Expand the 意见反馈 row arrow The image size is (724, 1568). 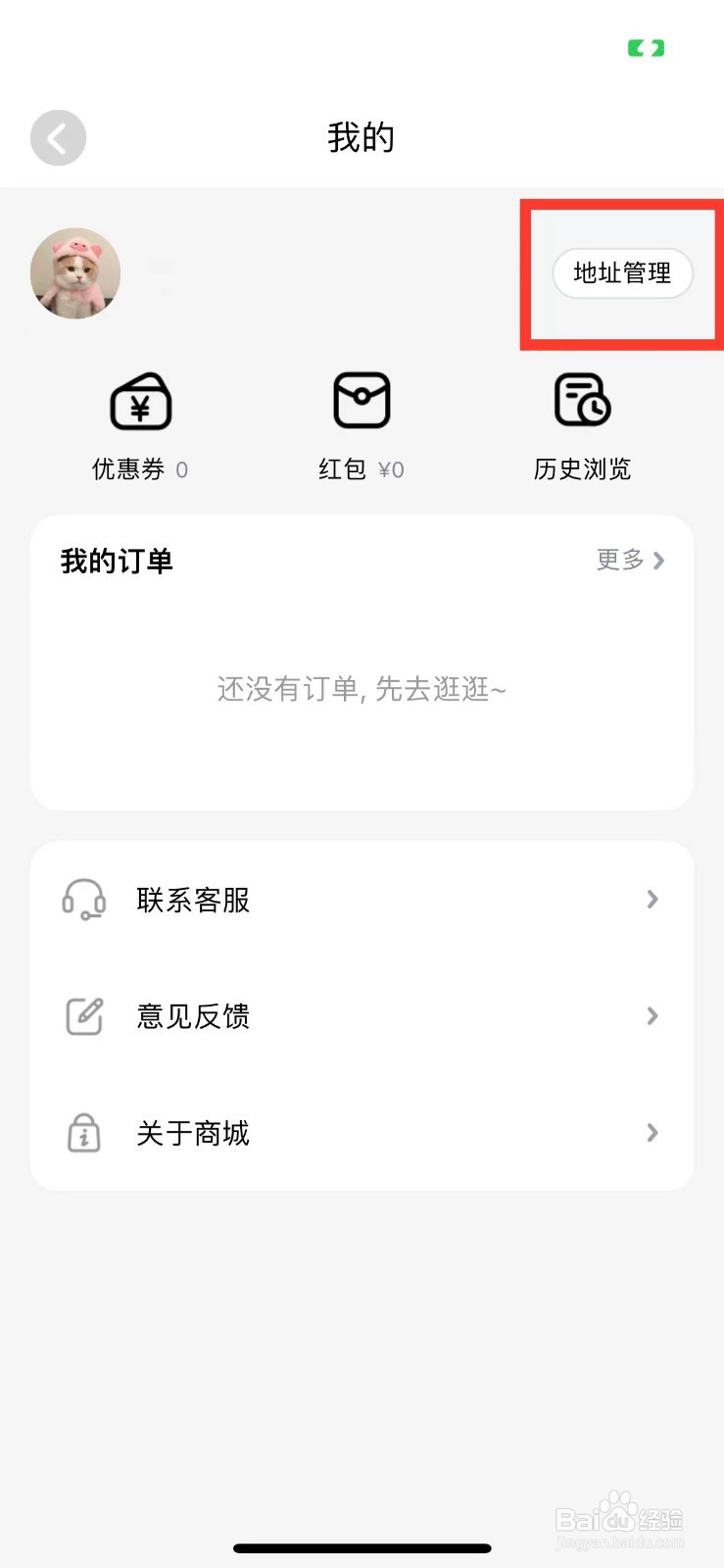tap(652, 1016)
